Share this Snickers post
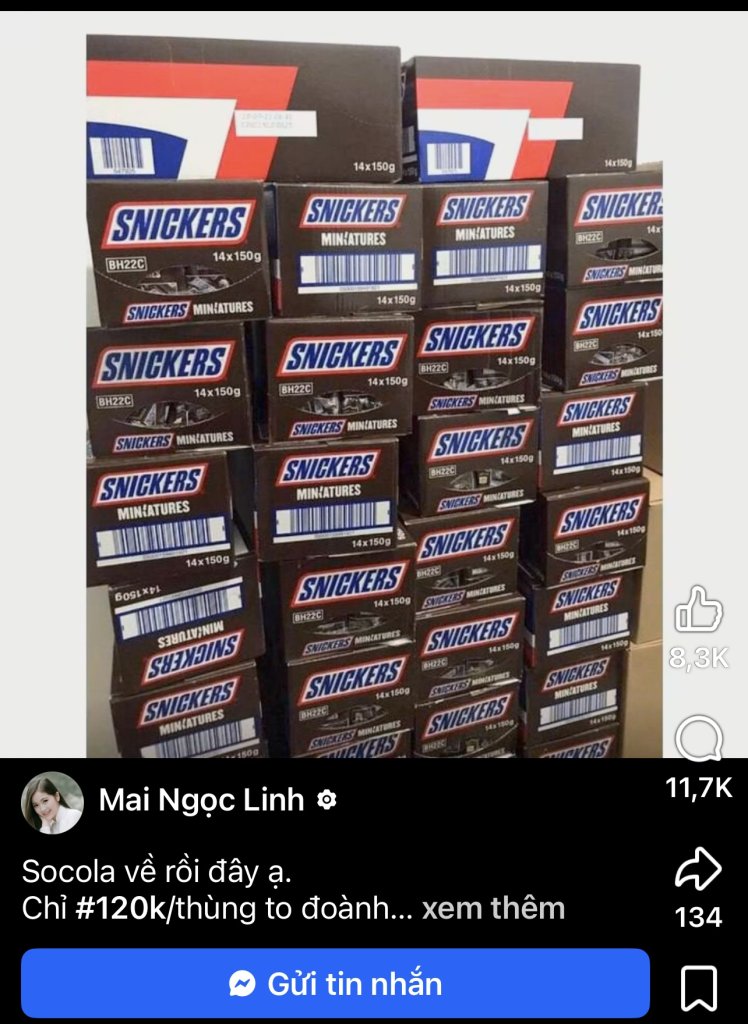This screenshot has height=1024, width=748. [698, 870]
